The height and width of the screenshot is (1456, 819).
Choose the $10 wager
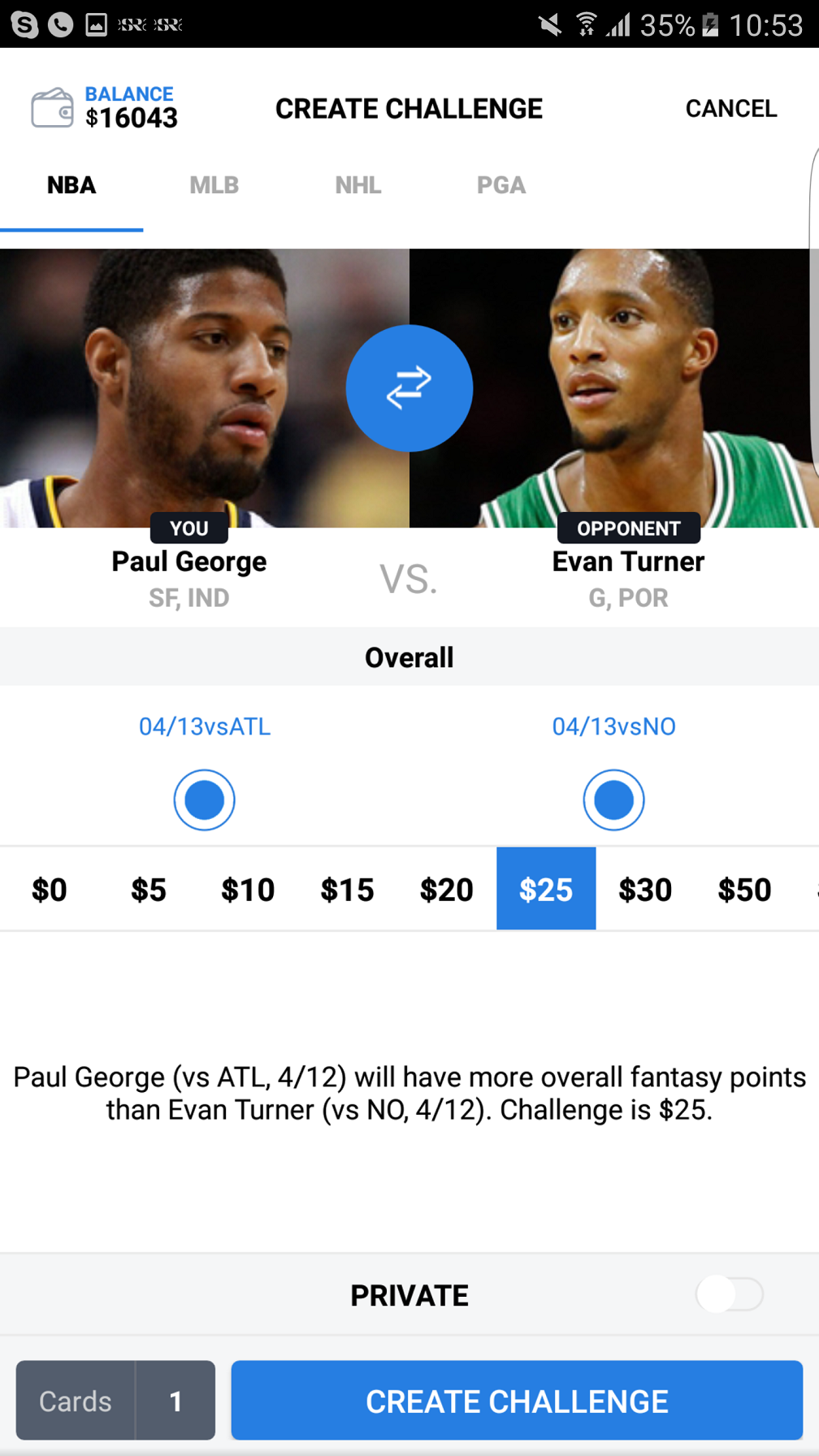click(x=248, y=890)
